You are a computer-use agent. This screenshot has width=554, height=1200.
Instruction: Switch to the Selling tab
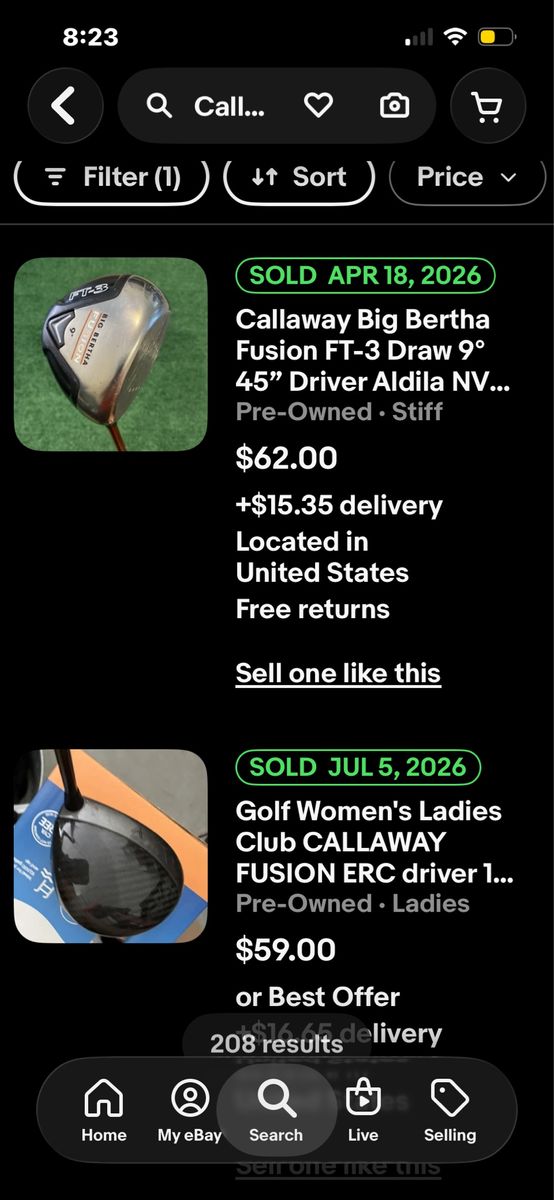click(x=450, y=1110)
